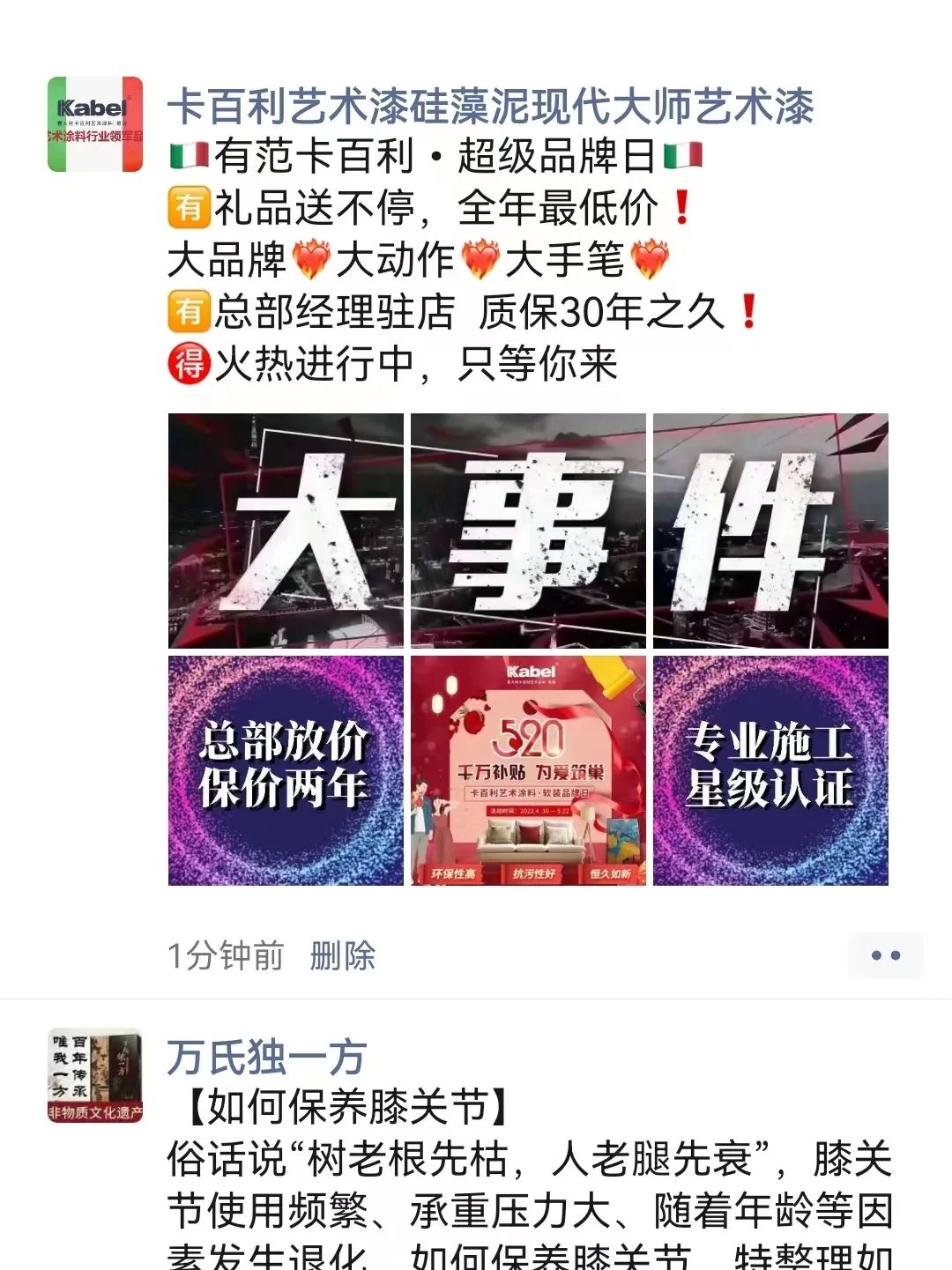Open 卡百利艺术漆硅藻泥现代大师艺术漆 profile name
The width and height of the screenshot is (952, 1270).
coord(490,107)
